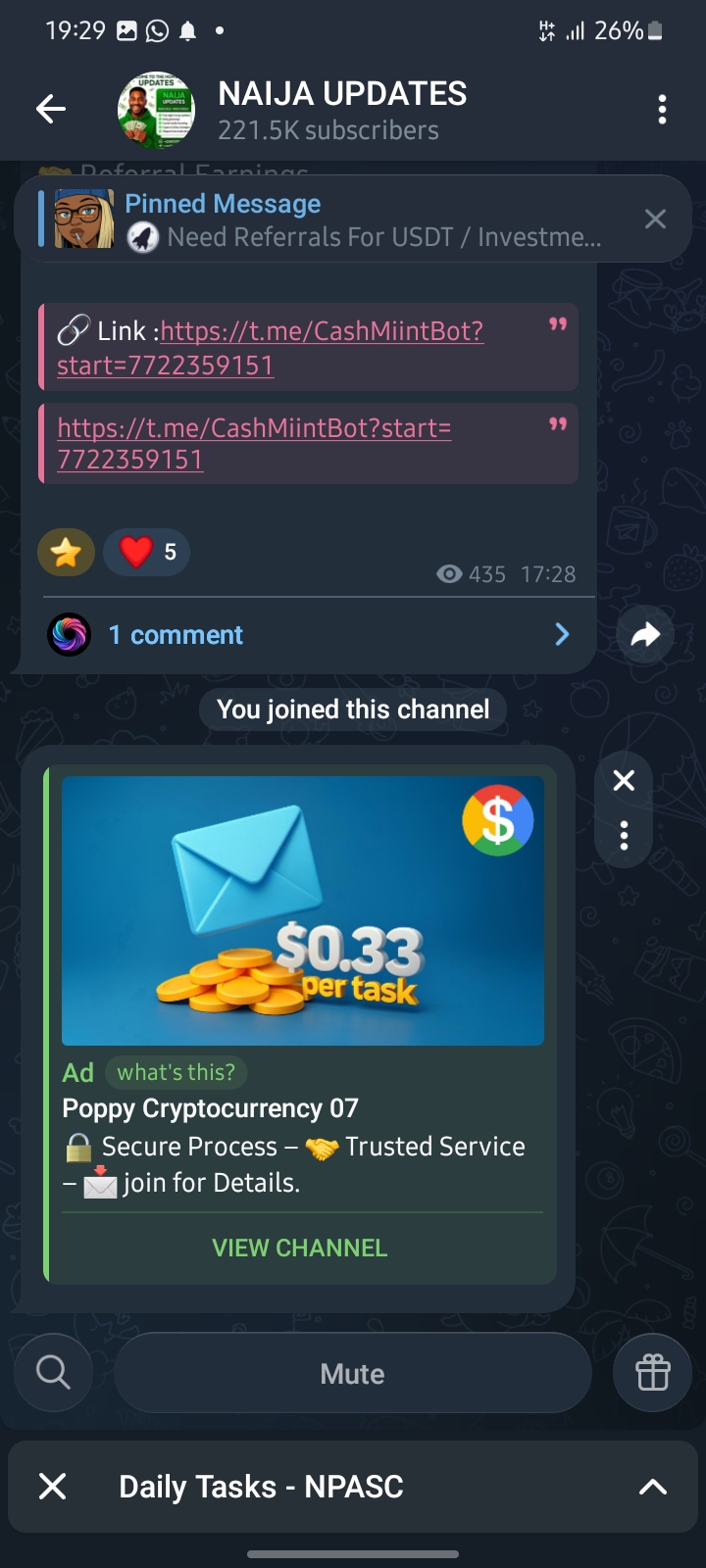The height and width of the screenshot is (1568, 706).
Task: Open the gift button
Action: 652,1373
